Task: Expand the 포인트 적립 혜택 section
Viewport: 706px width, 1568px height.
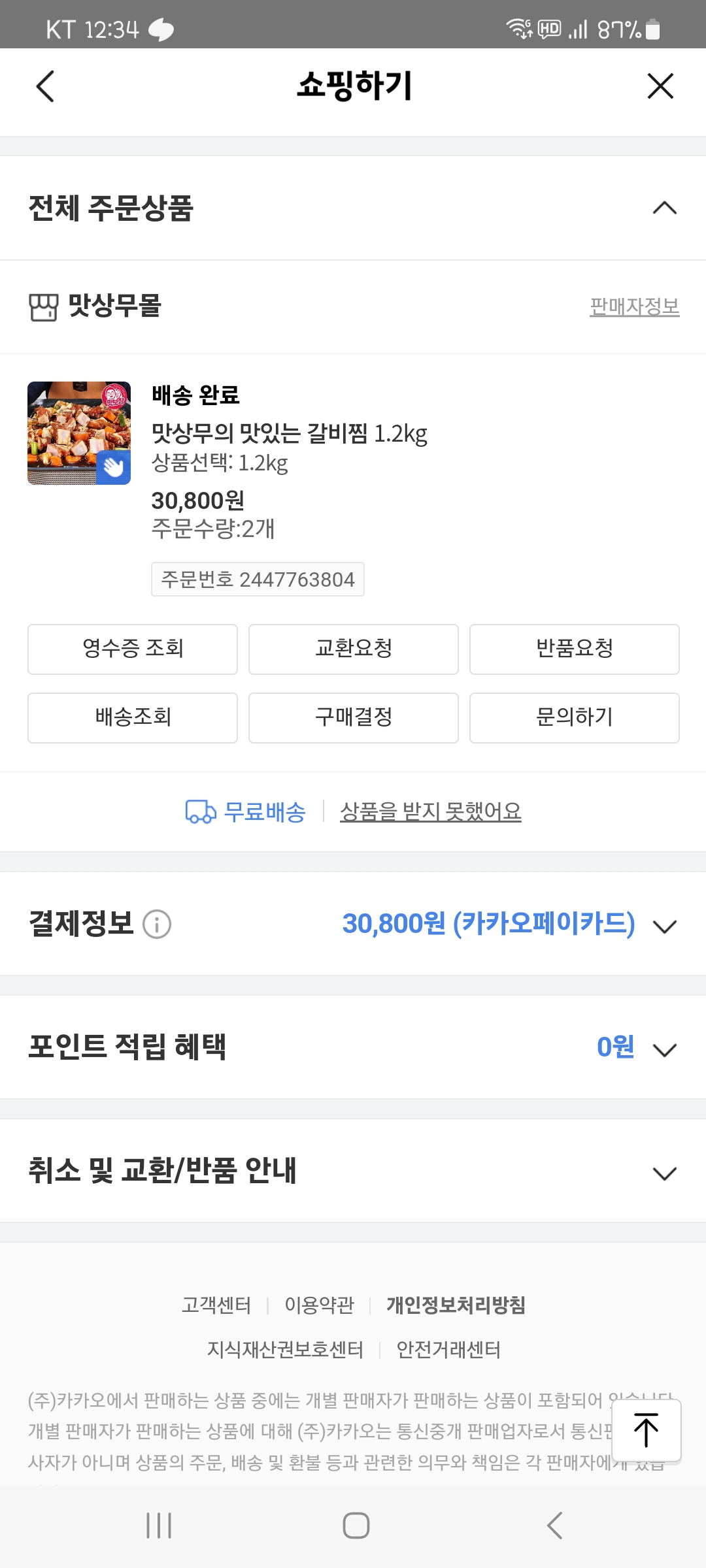Action: coord(665,1049)
